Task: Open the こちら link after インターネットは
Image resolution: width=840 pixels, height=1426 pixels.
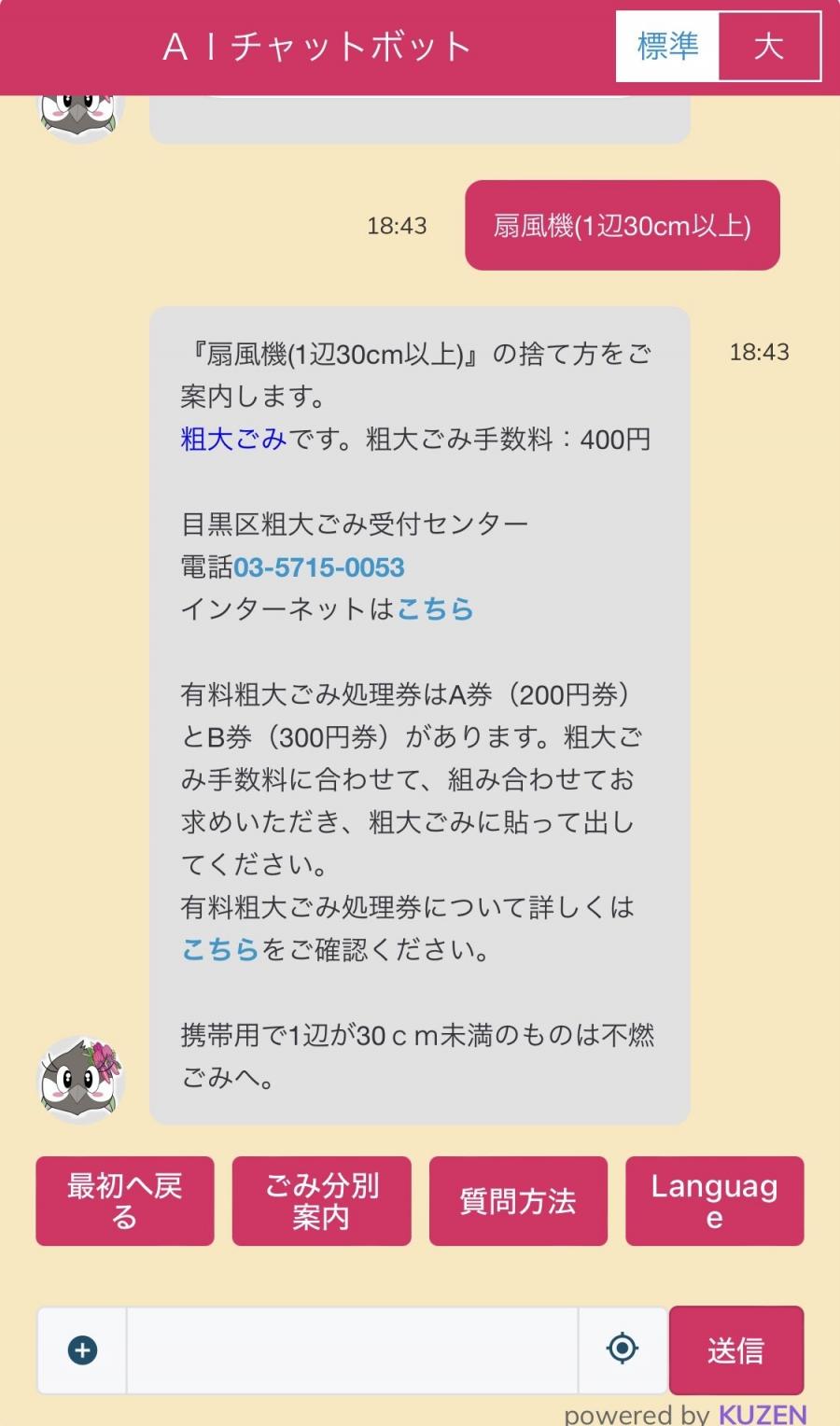Action: pos(435,609)
